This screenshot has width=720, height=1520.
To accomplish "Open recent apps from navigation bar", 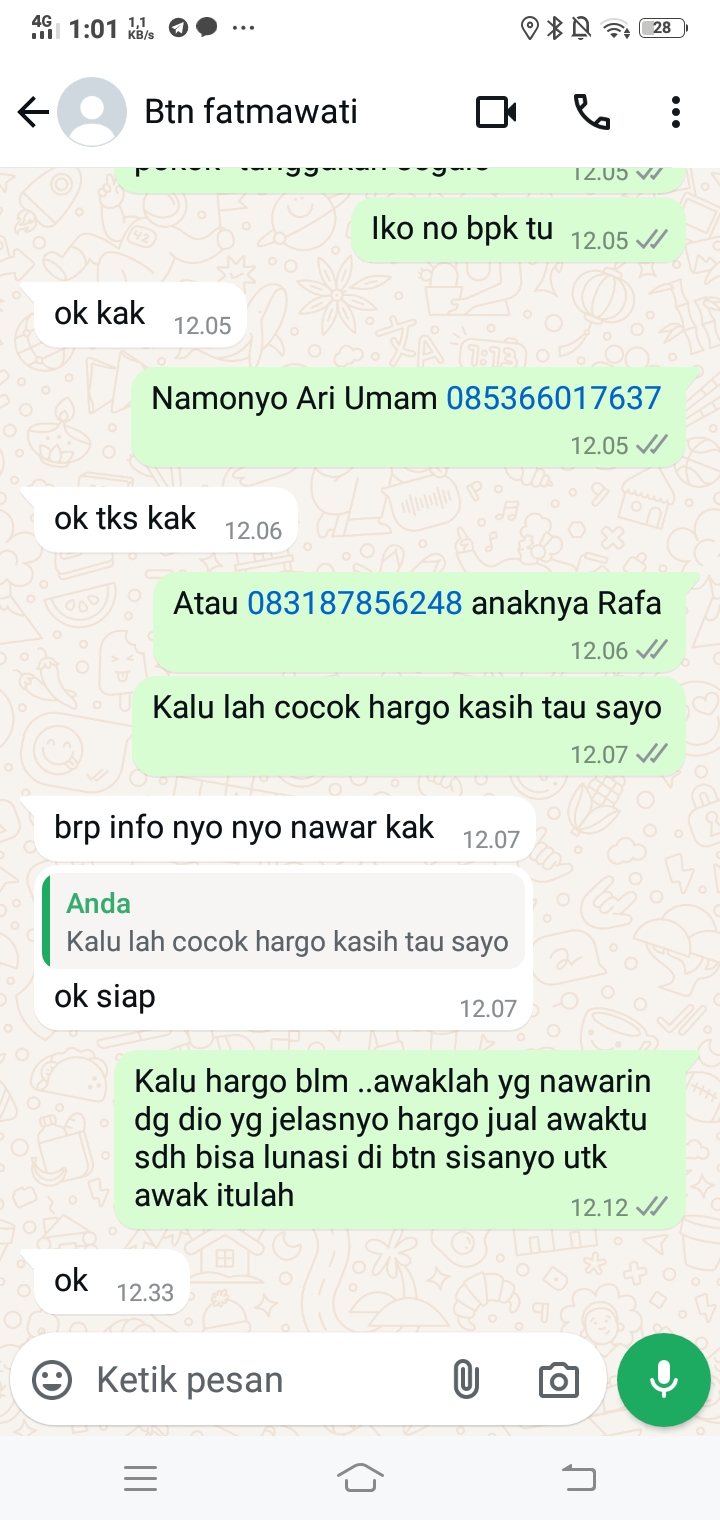I will [140, 1477].
